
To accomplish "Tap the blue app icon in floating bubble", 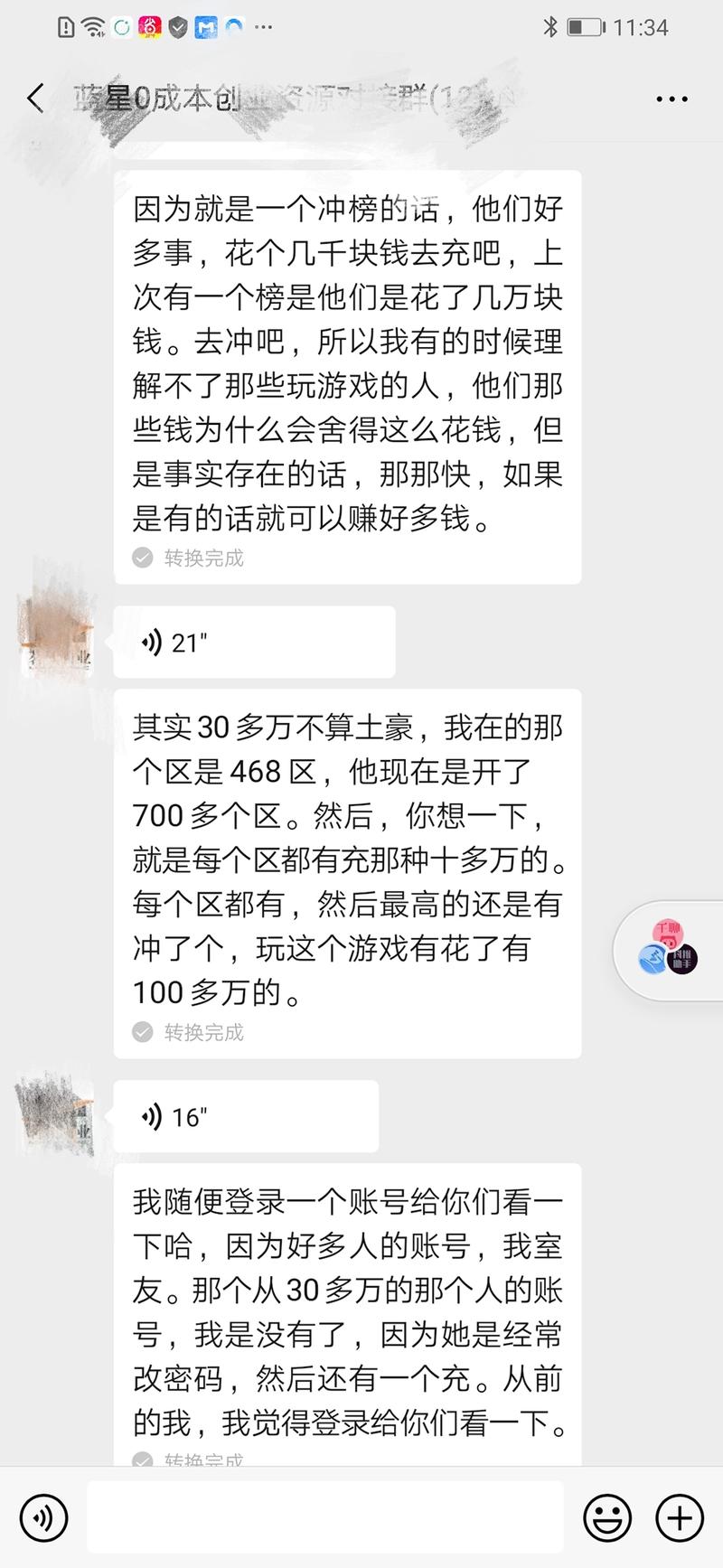I will (652, 959).
